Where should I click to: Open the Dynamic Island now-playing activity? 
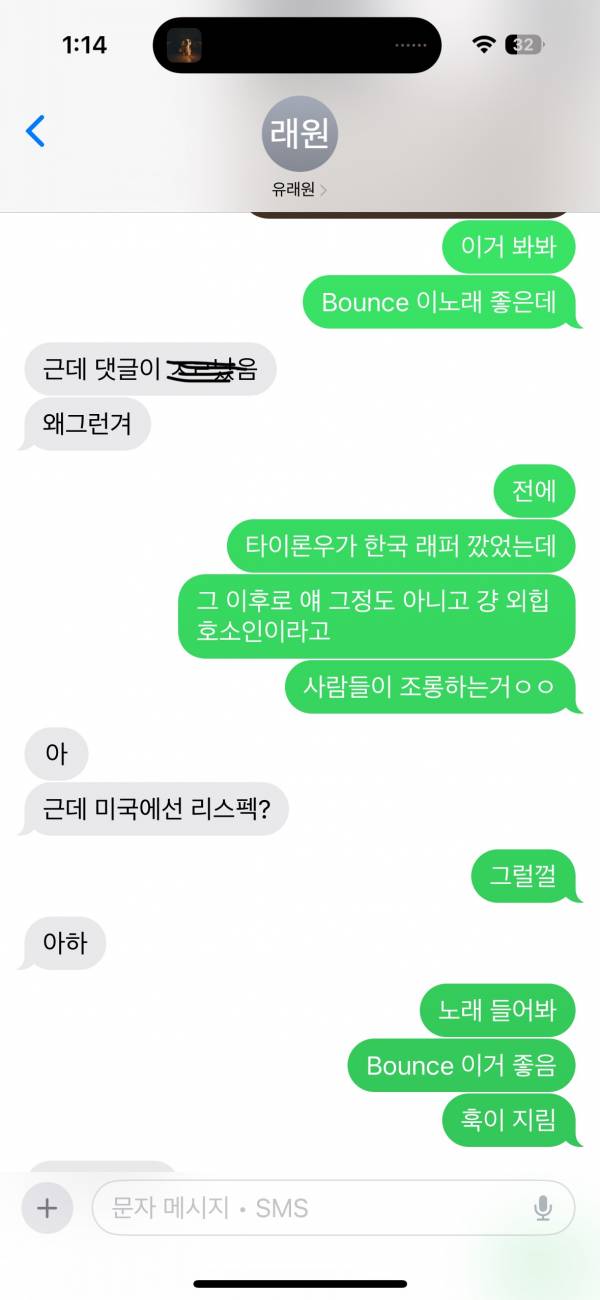tap(297, 45)
